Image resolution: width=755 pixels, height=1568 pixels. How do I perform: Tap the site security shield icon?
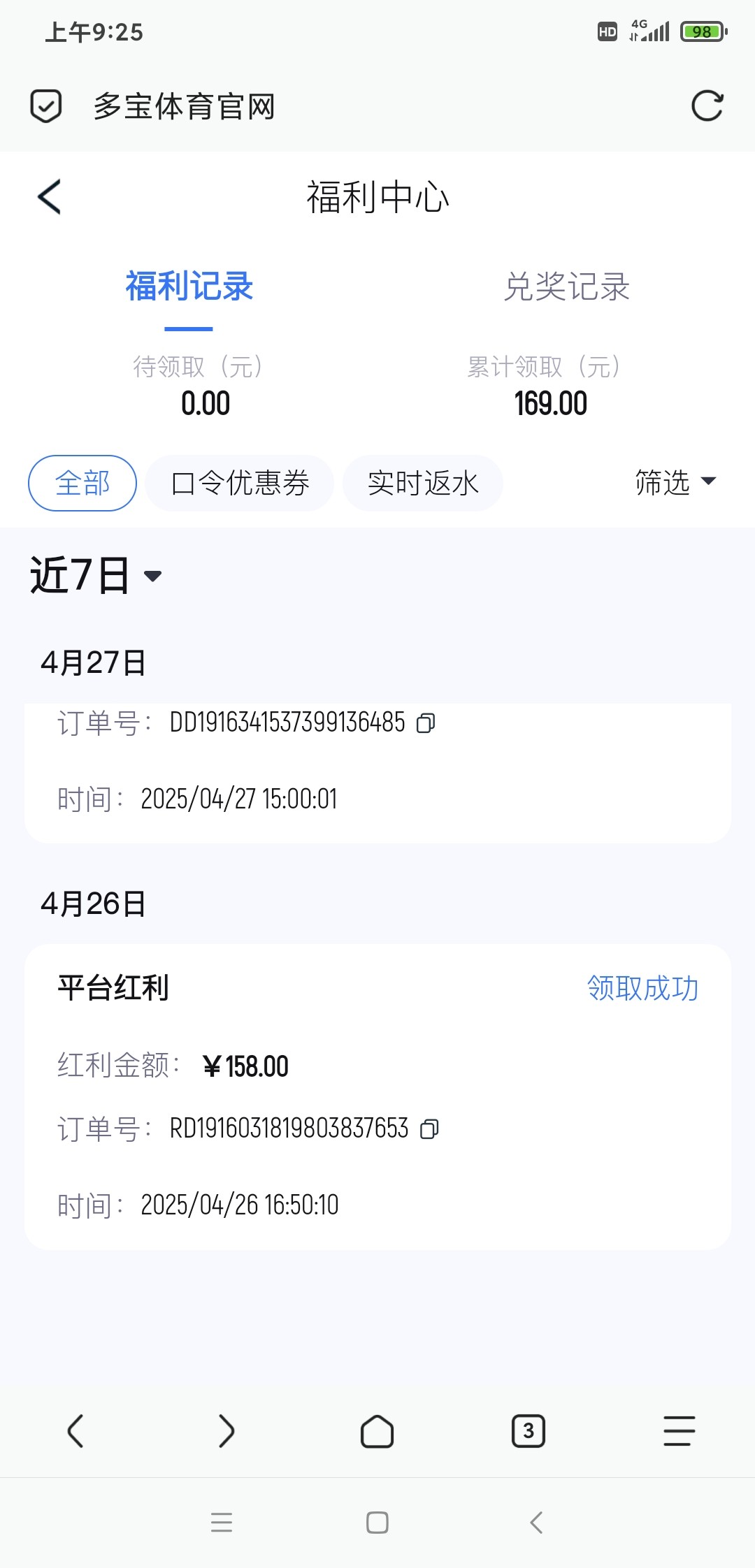coord(46,106)
